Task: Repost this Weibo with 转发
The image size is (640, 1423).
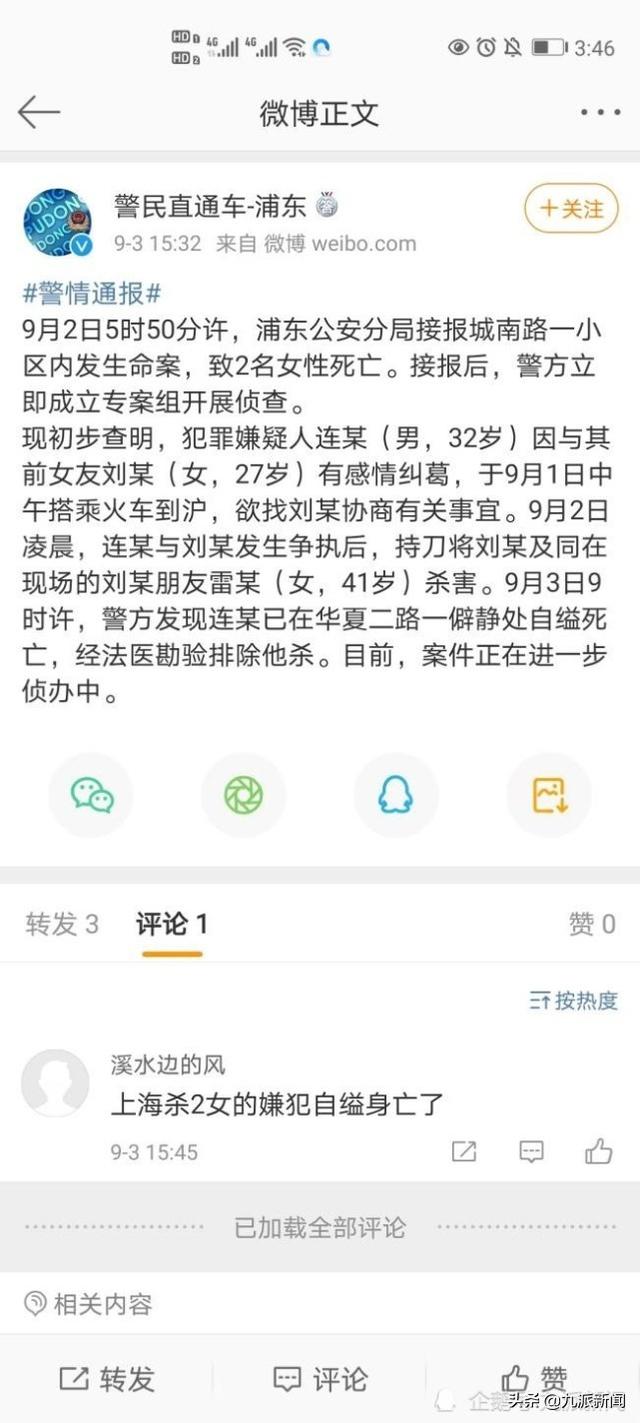Action: click(107, 1379)
